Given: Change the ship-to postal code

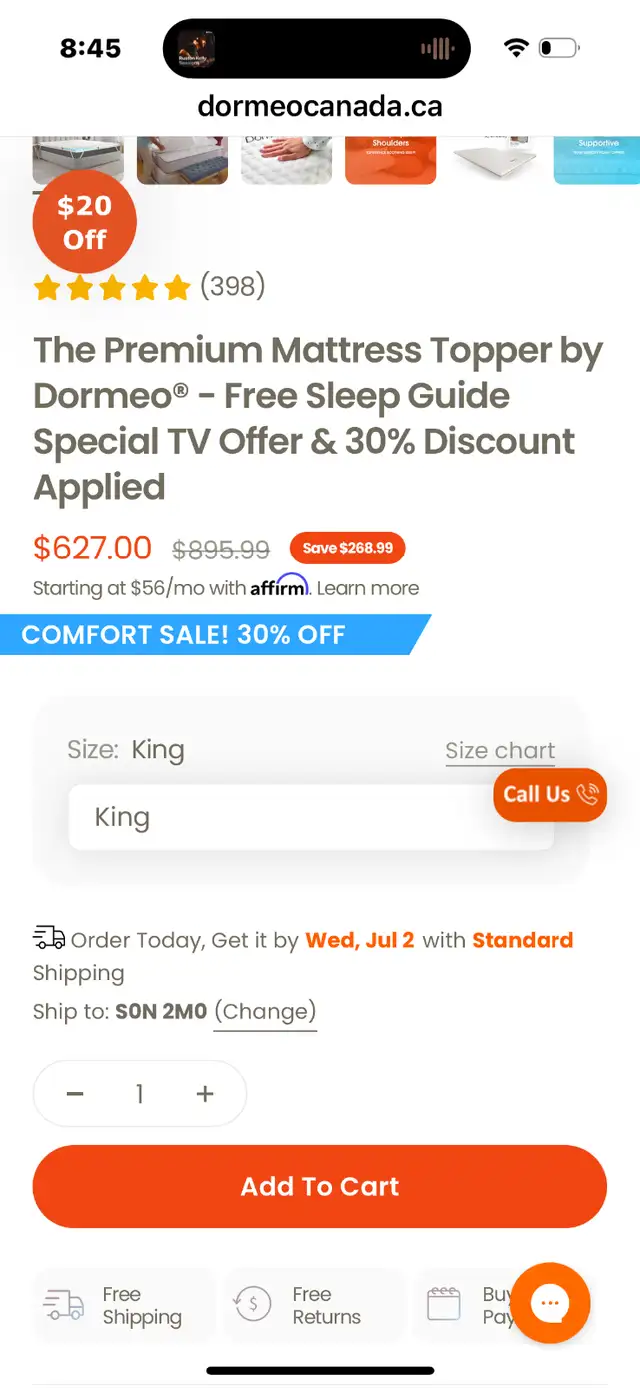Looking at the screenshot, I should pos(265,1011).
